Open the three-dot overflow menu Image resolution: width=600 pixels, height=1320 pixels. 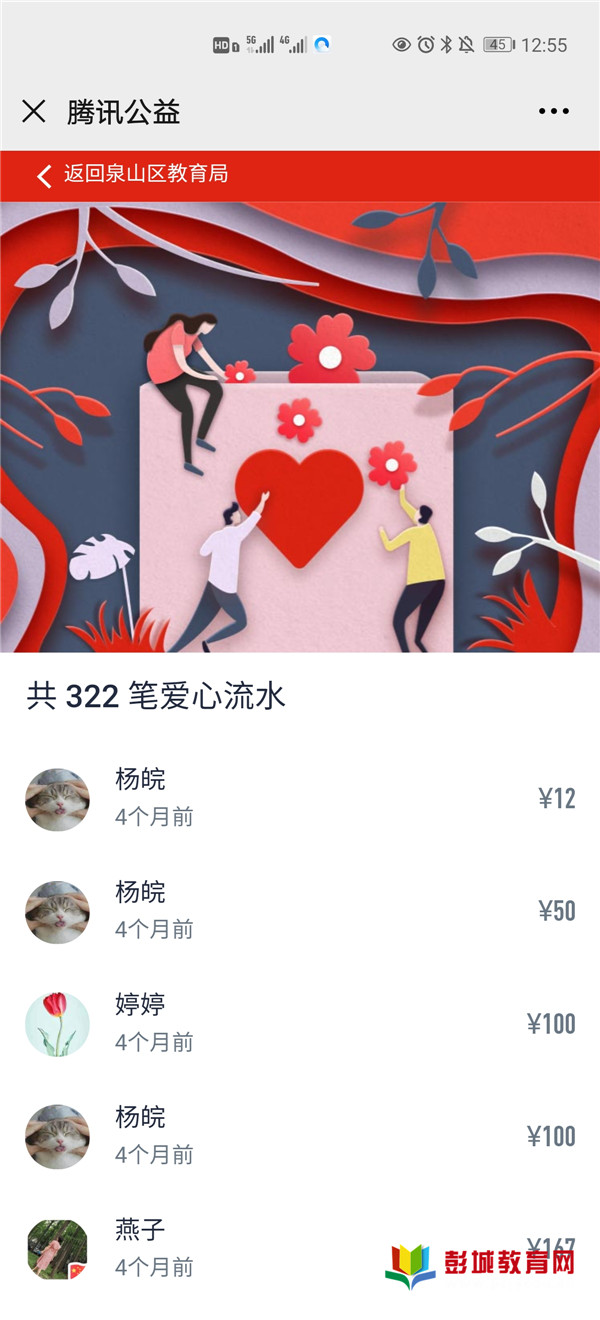pos(553,111)
